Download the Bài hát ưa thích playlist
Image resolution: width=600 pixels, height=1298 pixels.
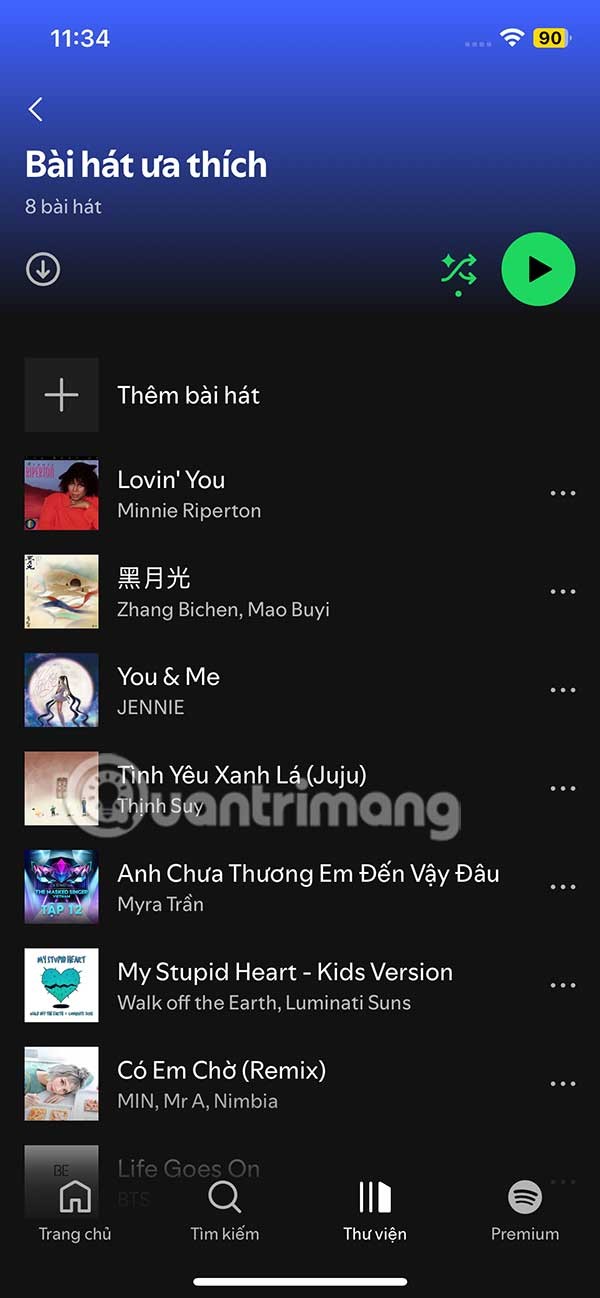43,269
